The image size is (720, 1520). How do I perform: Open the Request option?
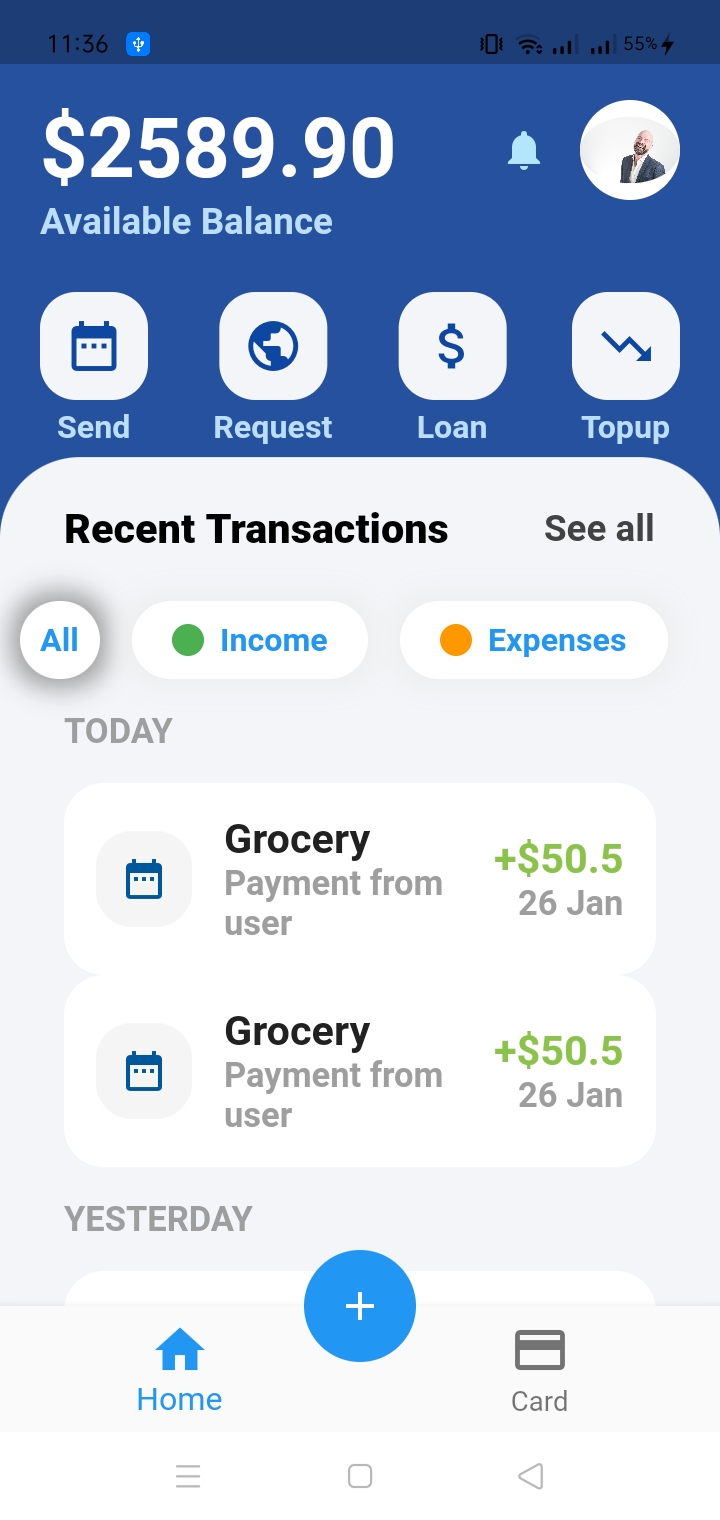pyautogui.click(x=273, y=346)
